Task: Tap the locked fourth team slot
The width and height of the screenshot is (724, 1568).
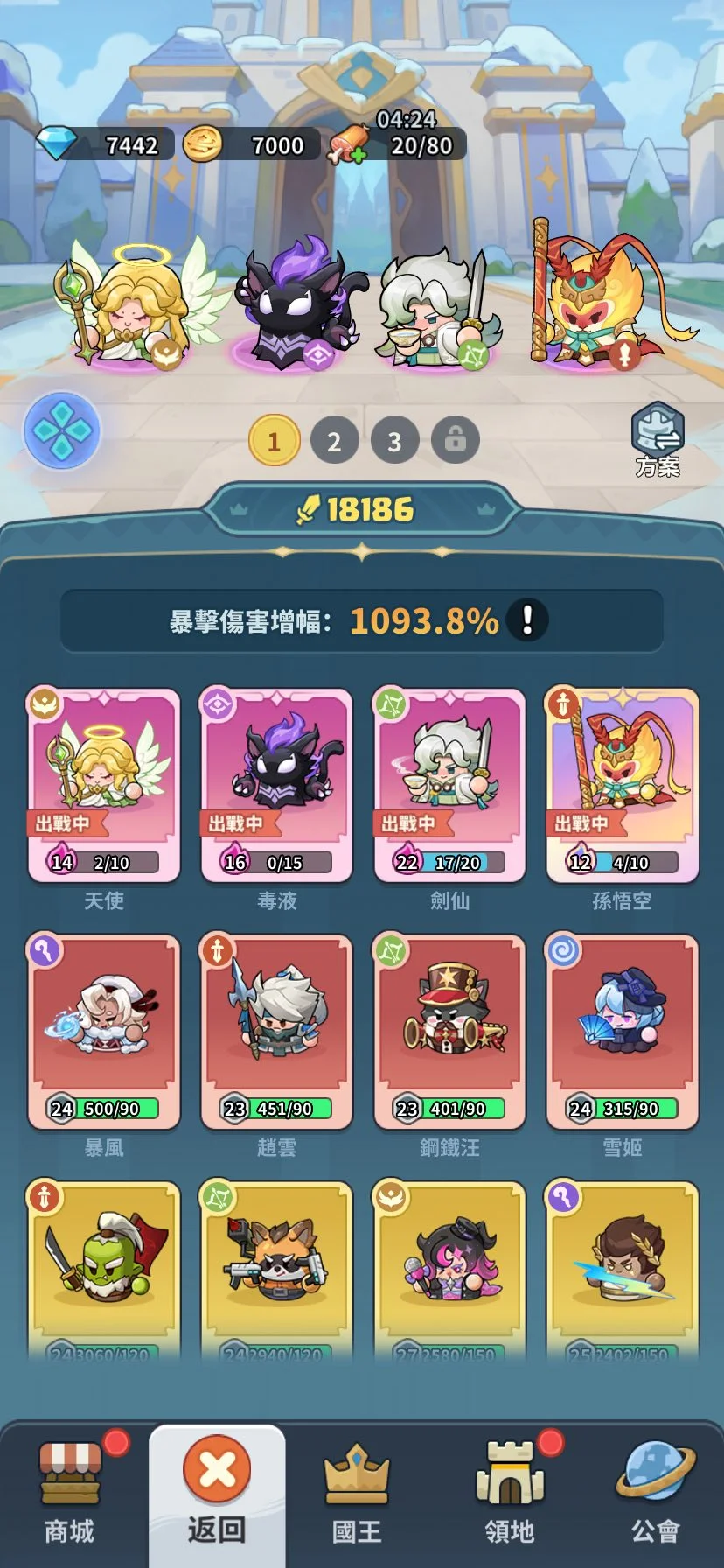Action: 456,439
